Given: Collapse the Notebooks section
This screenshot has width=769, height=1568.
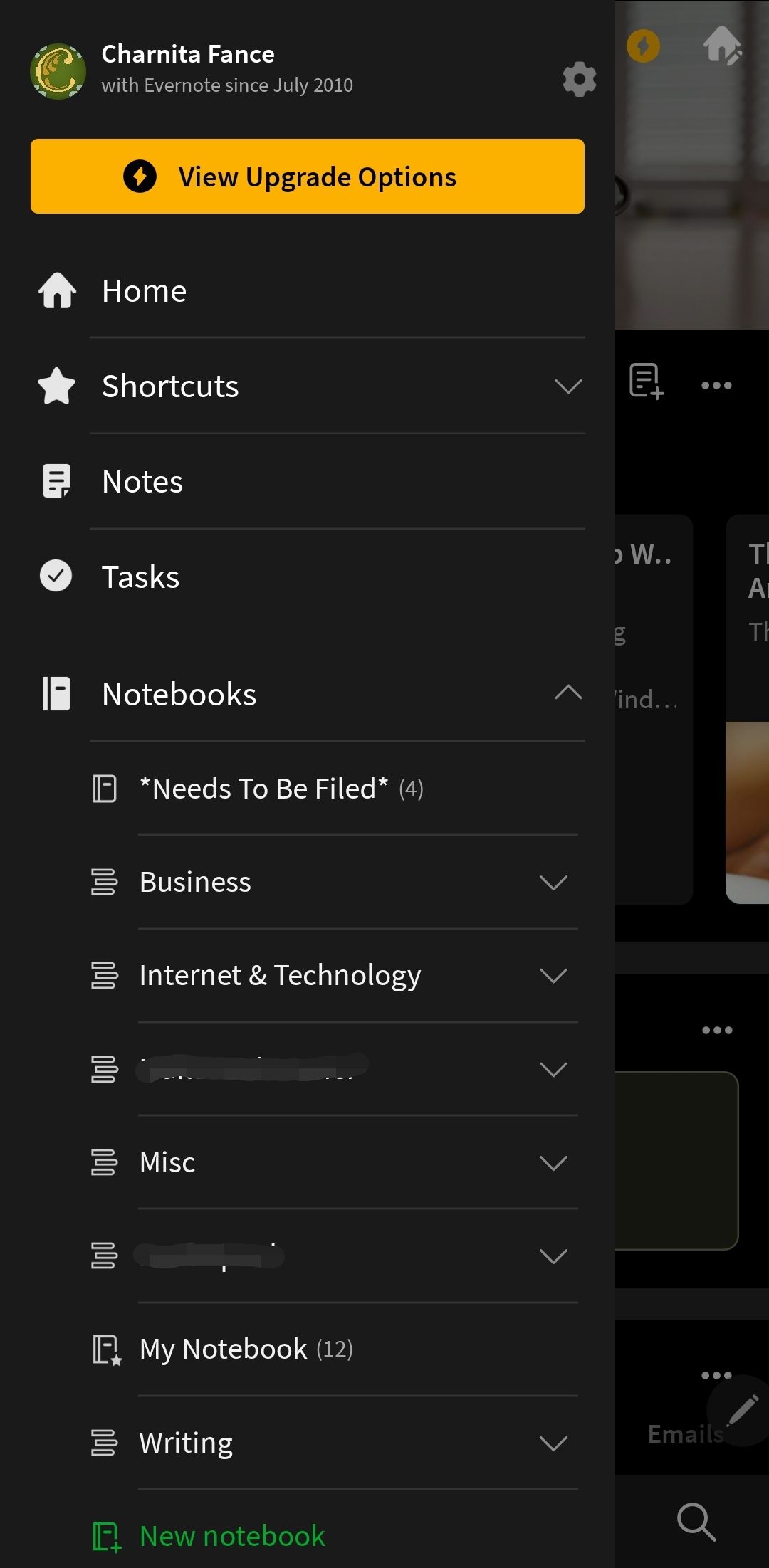Looking at the screenshot, I should (567, 693).
